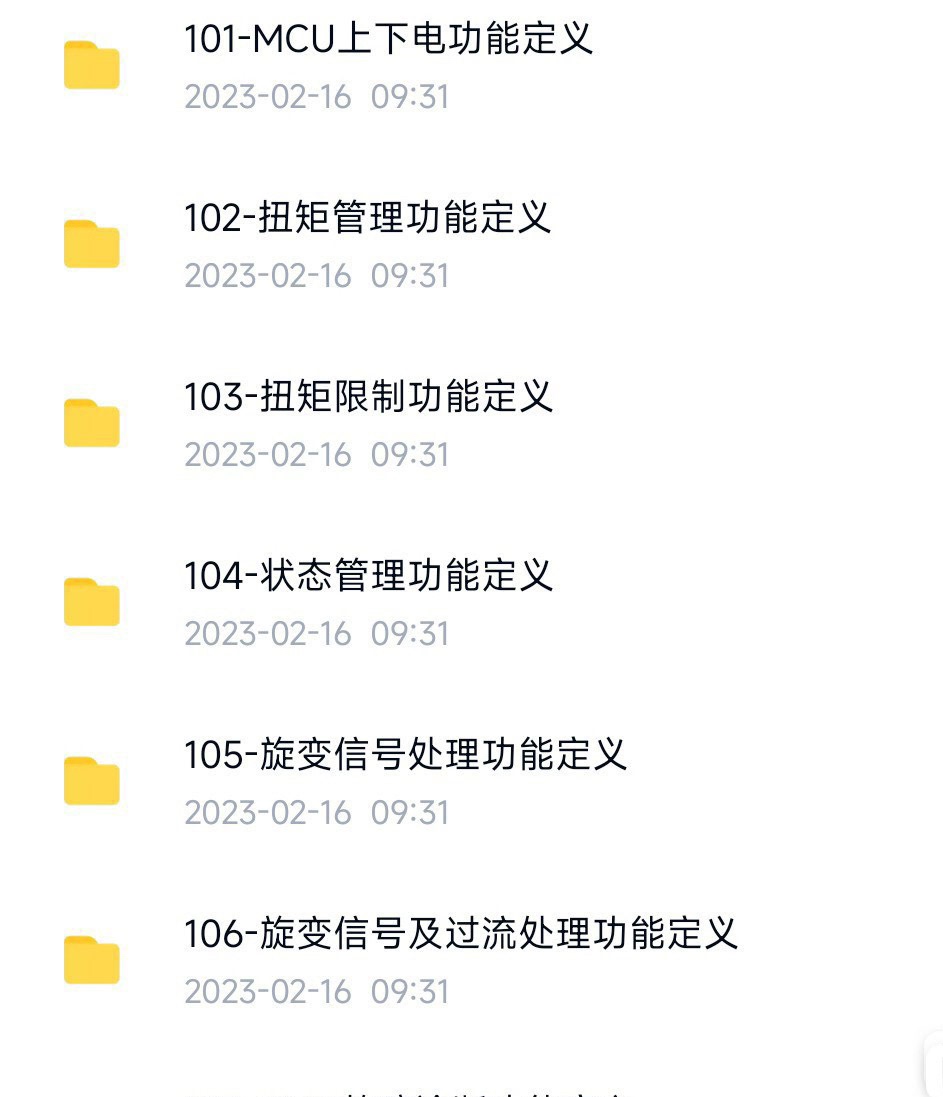943x1097 pixels.
Task: Select the 103-扭矩限制功能定义 folder
Action: (x=368, y=398)
